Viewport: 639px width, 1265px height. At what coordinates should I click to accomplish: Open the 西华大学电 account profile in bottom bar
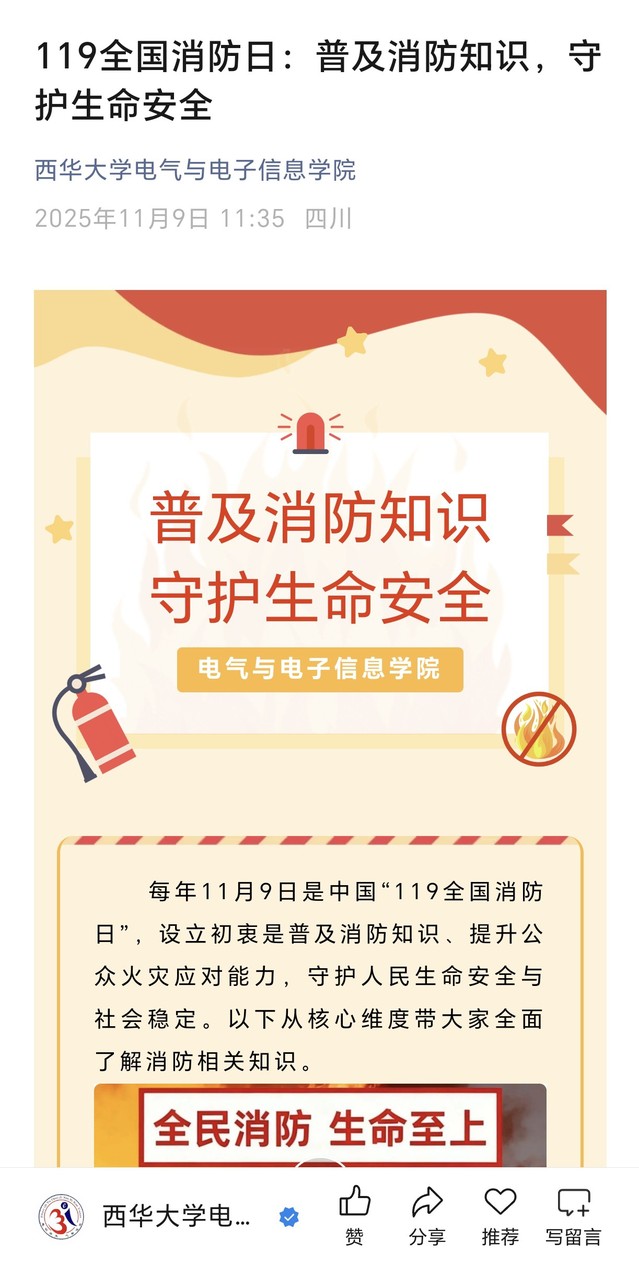[x=176, y=1216]
